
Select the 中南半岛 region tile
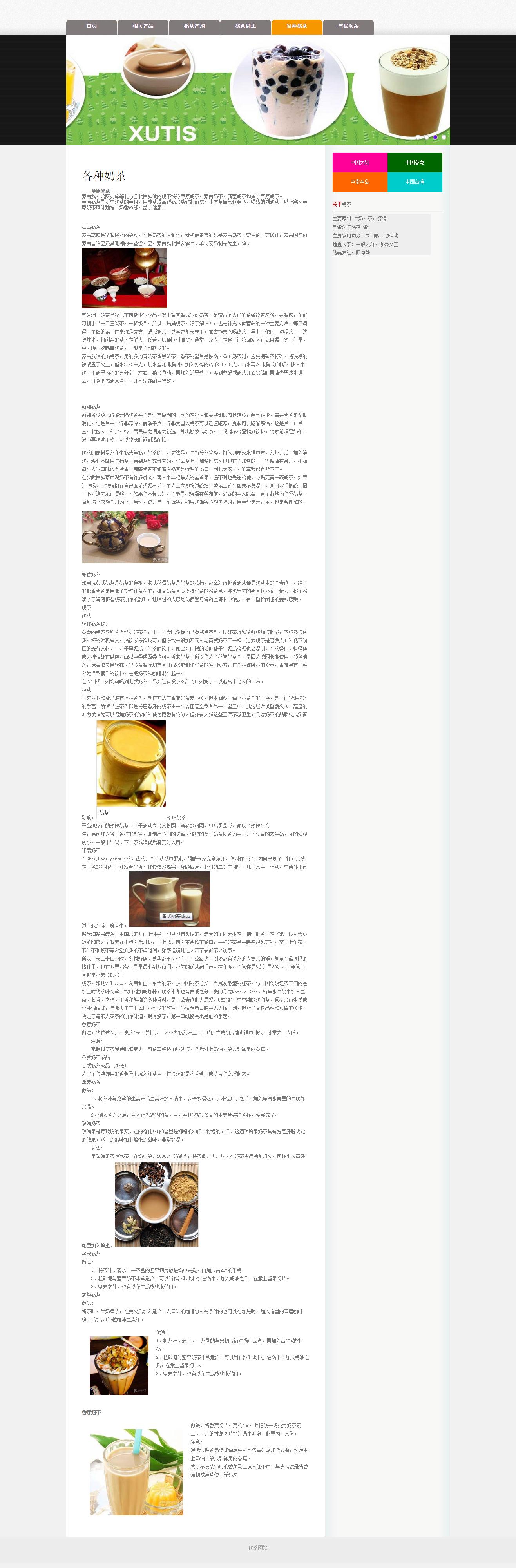tap(360, 182)
